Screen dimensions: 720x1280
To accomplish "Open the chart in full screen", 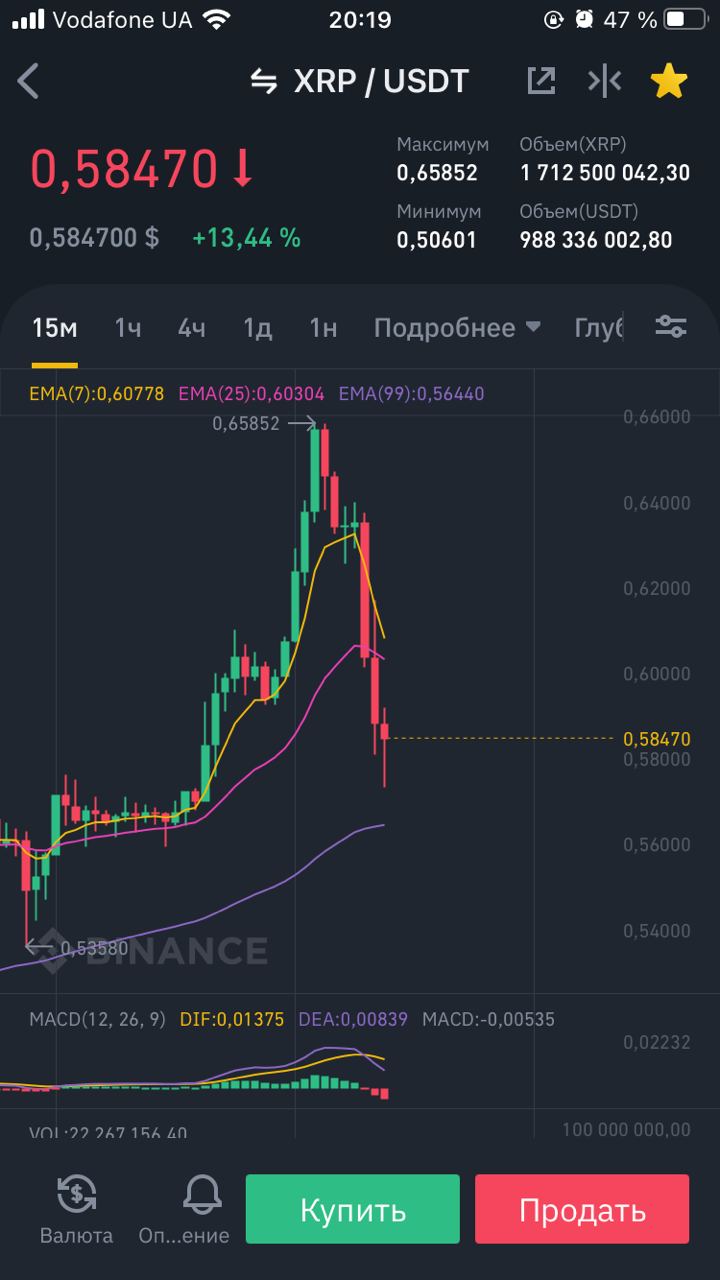I will [541, 81].
